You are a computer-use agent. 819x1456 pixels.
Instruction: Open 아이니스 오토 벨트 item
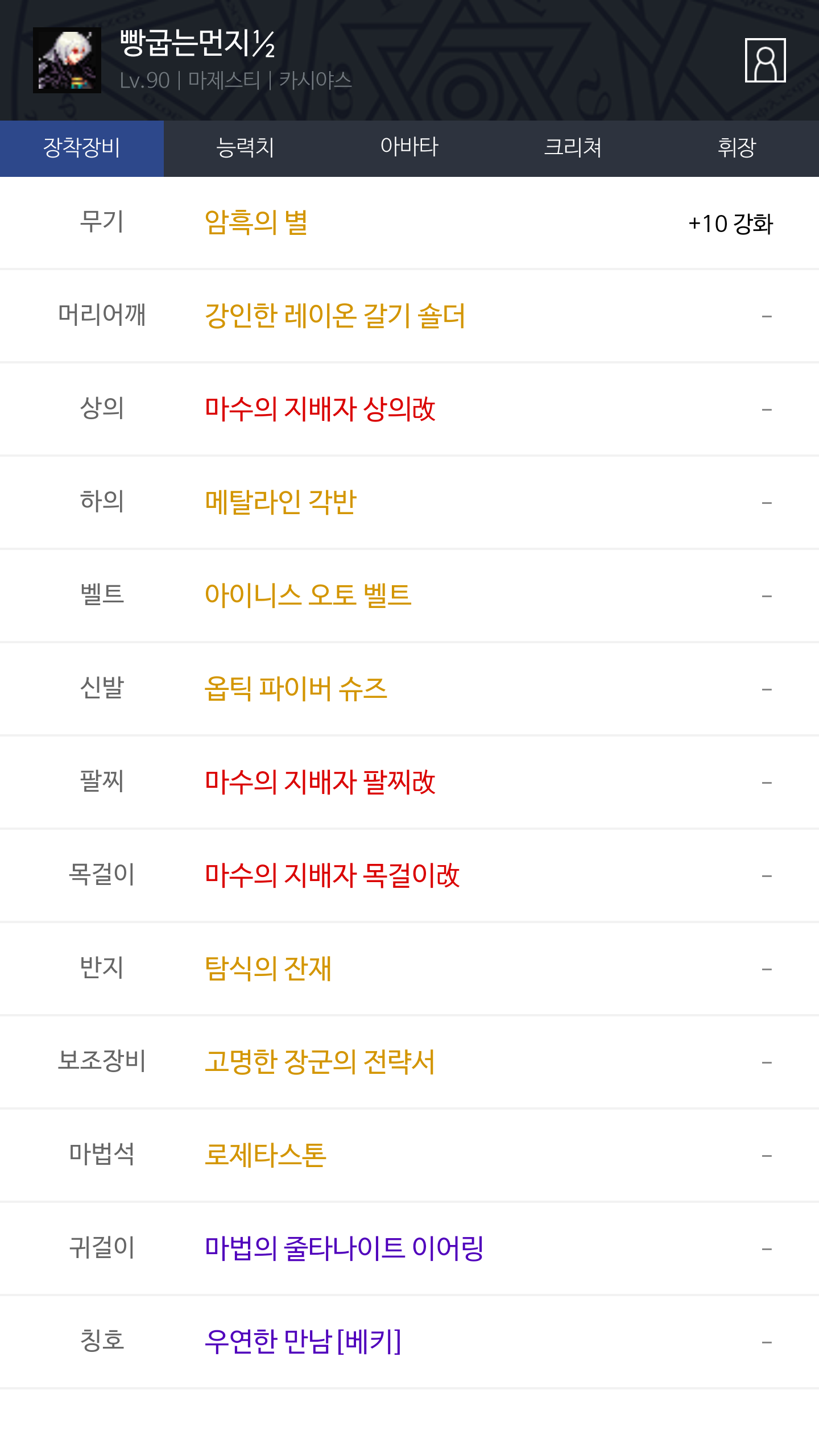(308, 595)
